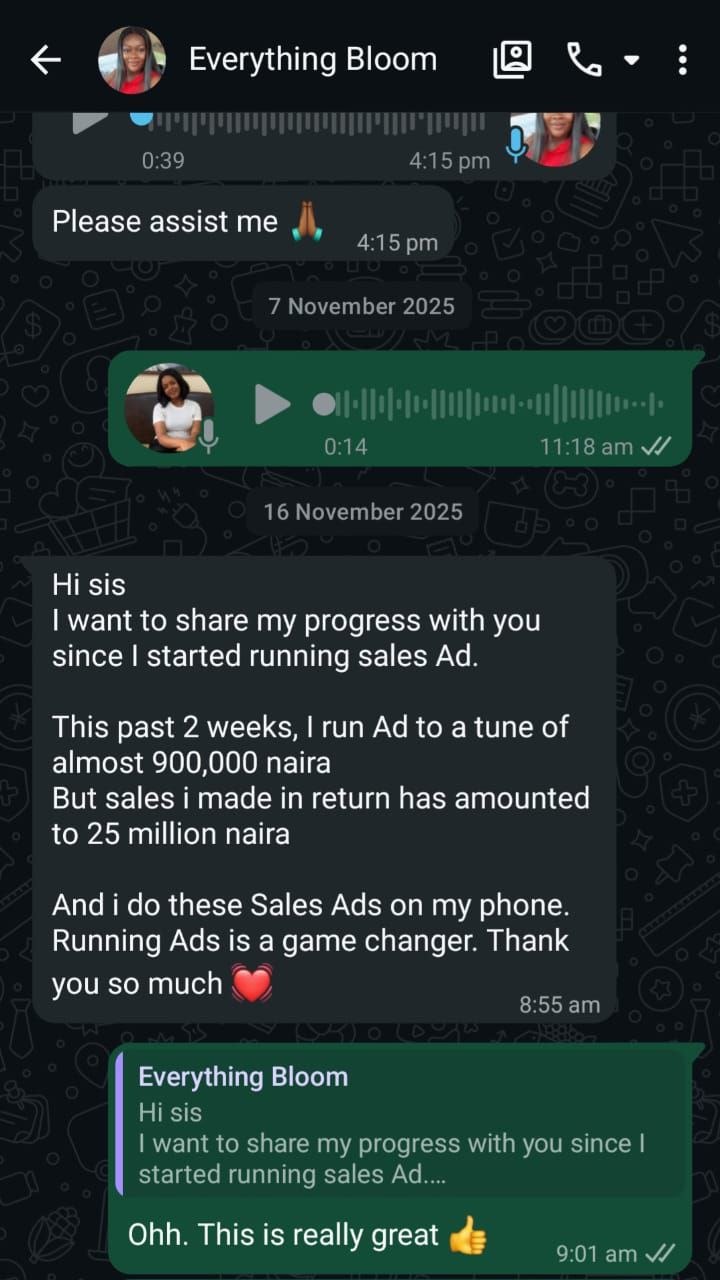Viewport: 720px width, 1280px height.
Task: Open Everything Bloom's contact info from the name
Action: pos(313,60)
